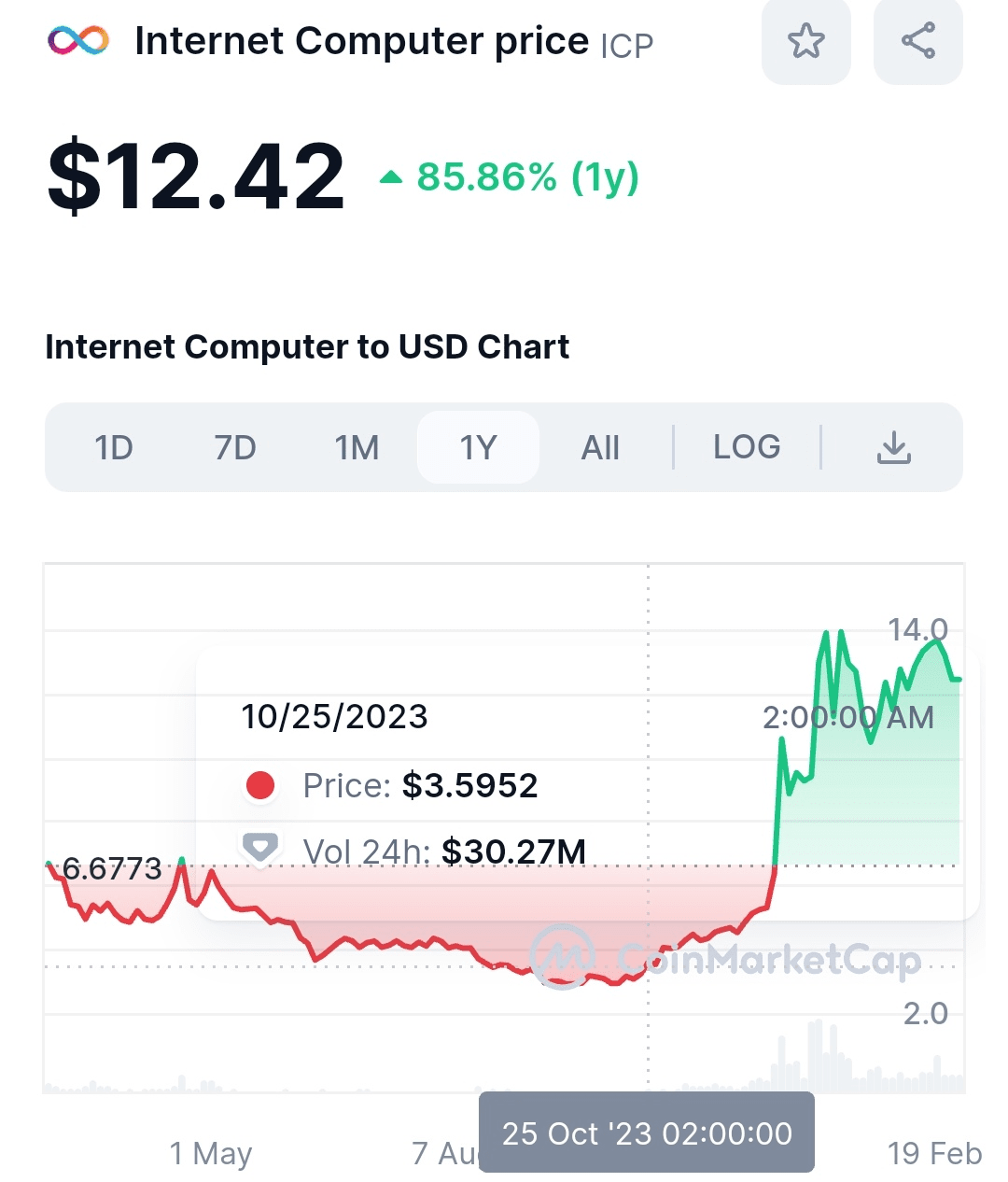Viewport: 1008px width, 1182px height.
Task: Show the All-time chart view
Action: pos(599,447)
